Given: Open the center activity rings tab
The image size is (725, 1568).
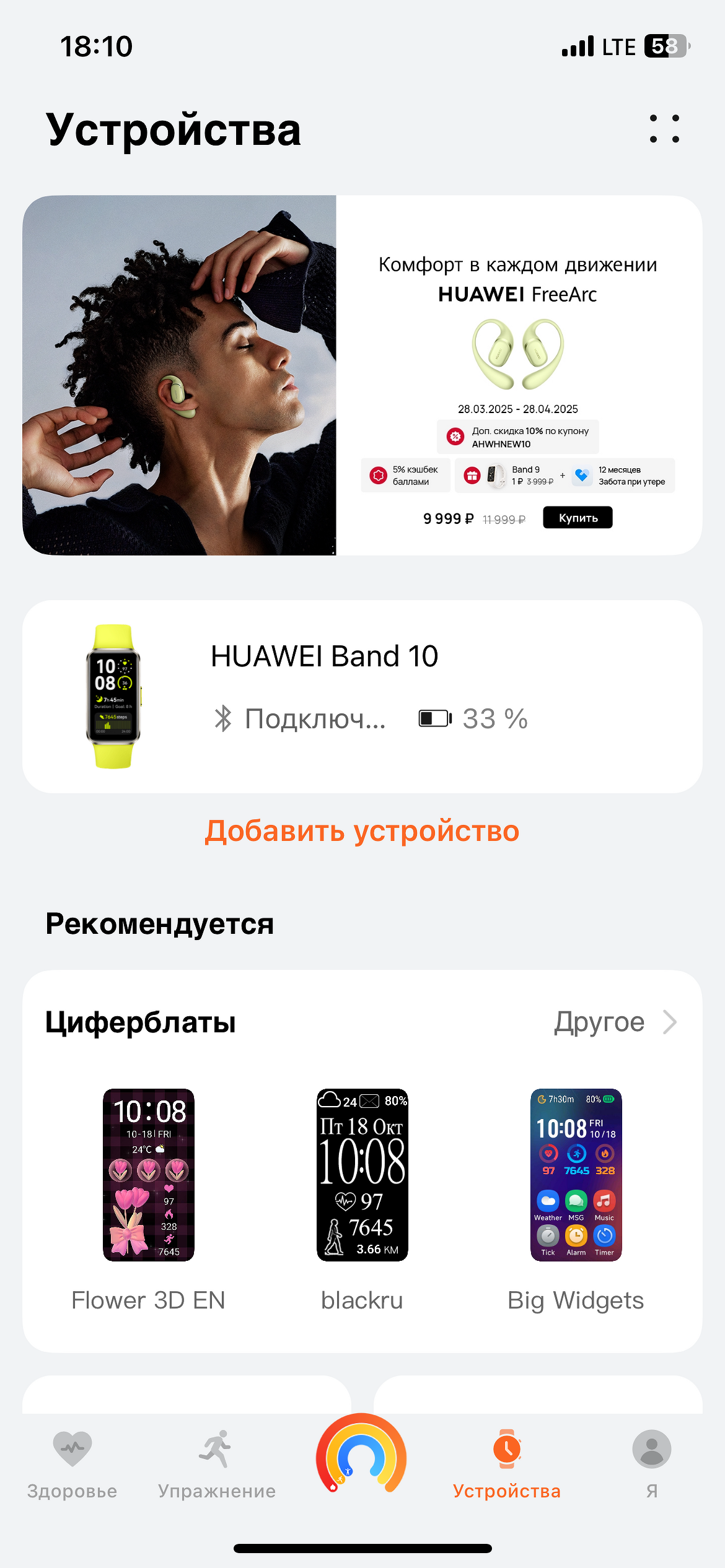Looking at the screenshot, I should click(362, 1457).
